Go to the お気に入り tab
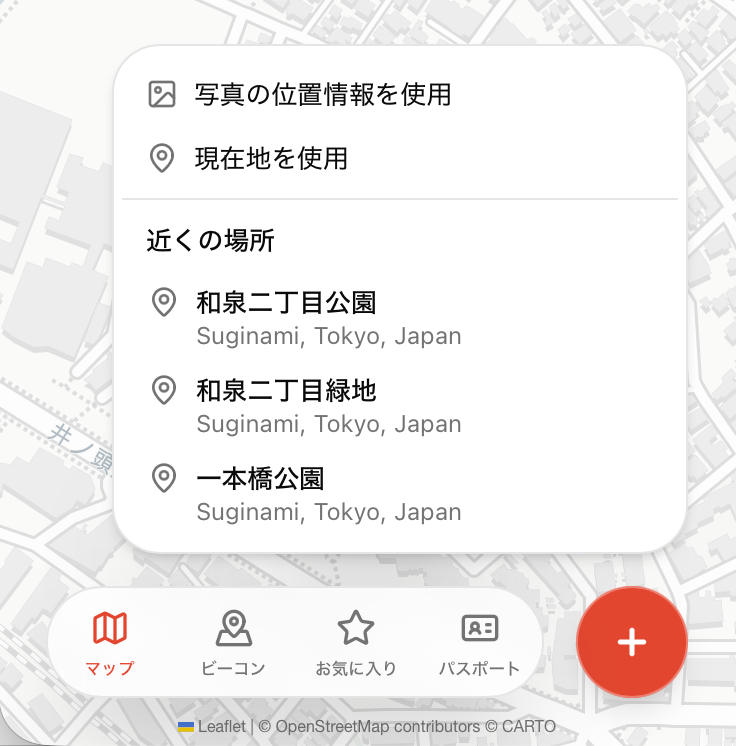Screen dimensions: 736x746 tap(356, 643)
